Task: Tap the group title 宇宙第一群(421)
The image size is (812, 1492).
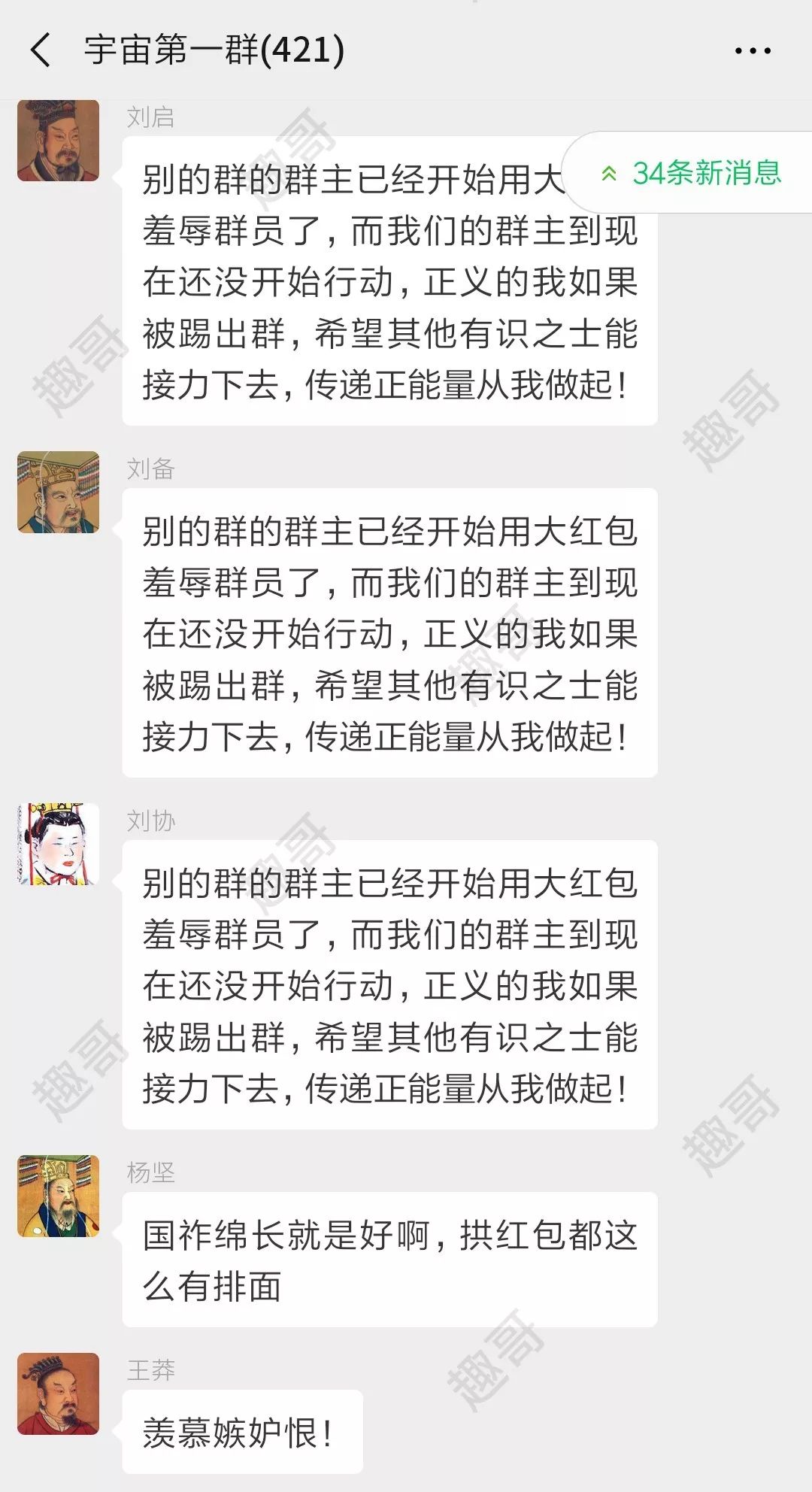Action: point(211,50)
